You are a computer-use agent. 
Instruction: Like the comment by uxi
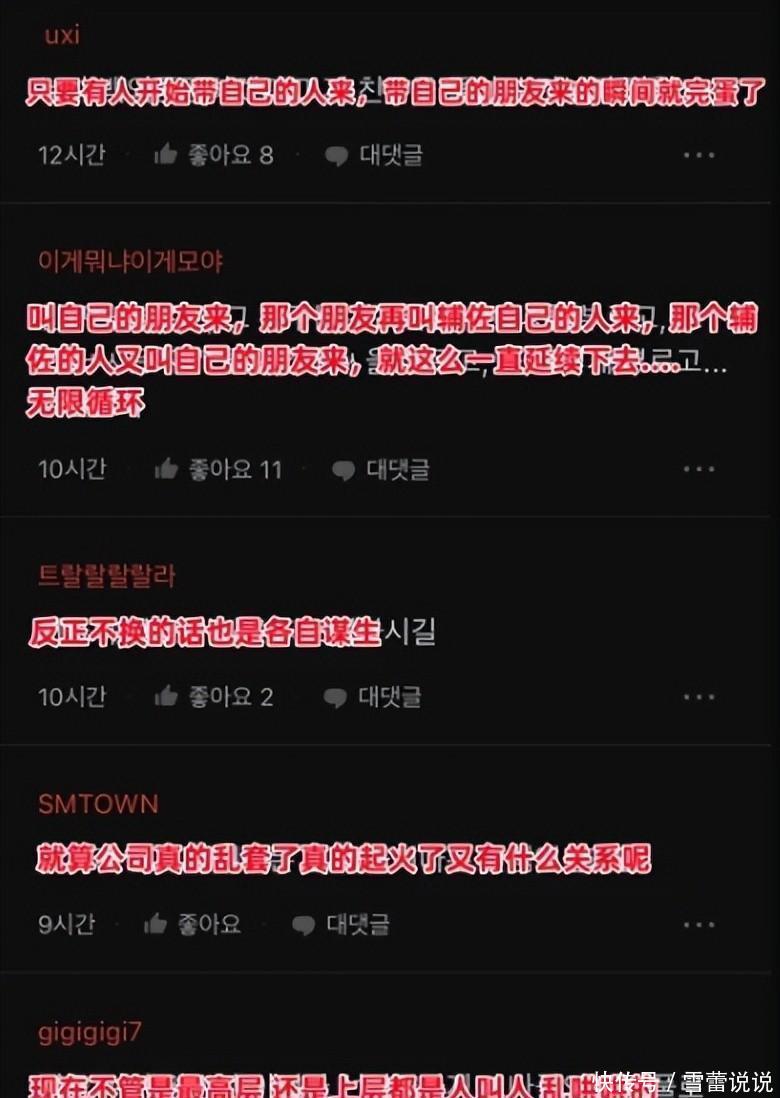click(213, 155)
